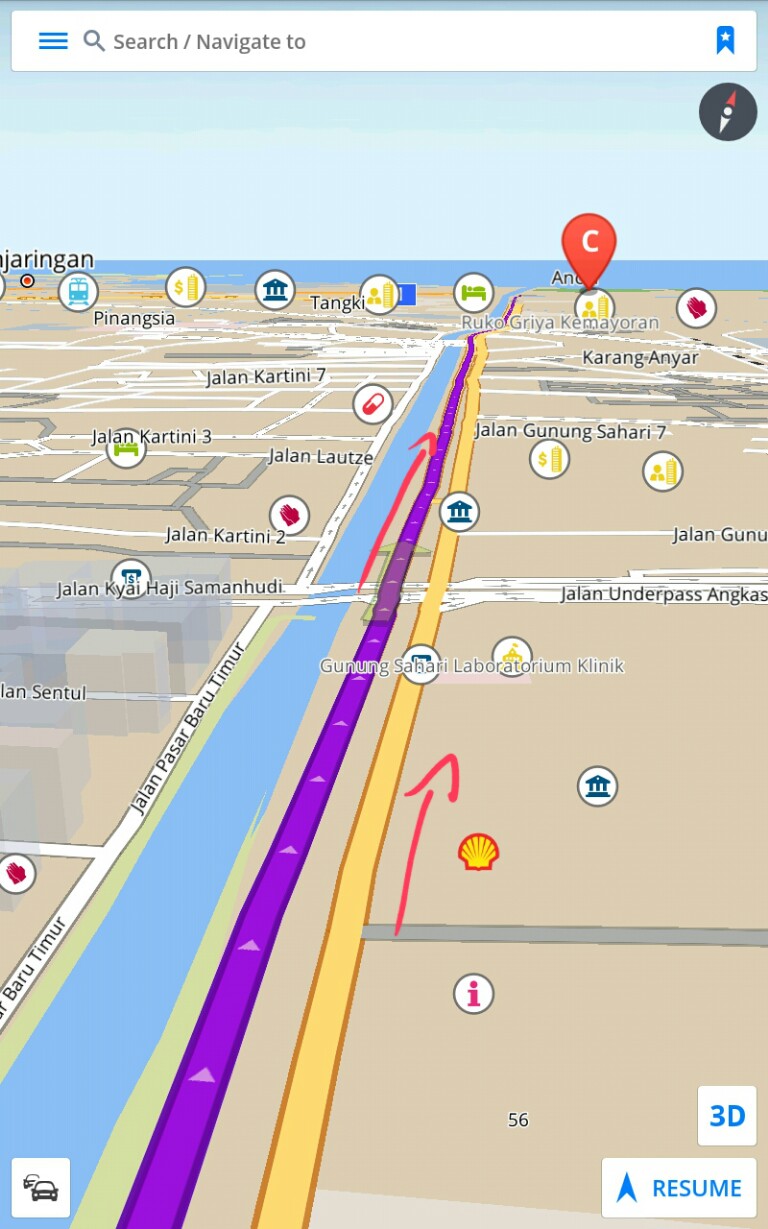
Task: Open the traffic info button
Action: (x=41, y=1188)
